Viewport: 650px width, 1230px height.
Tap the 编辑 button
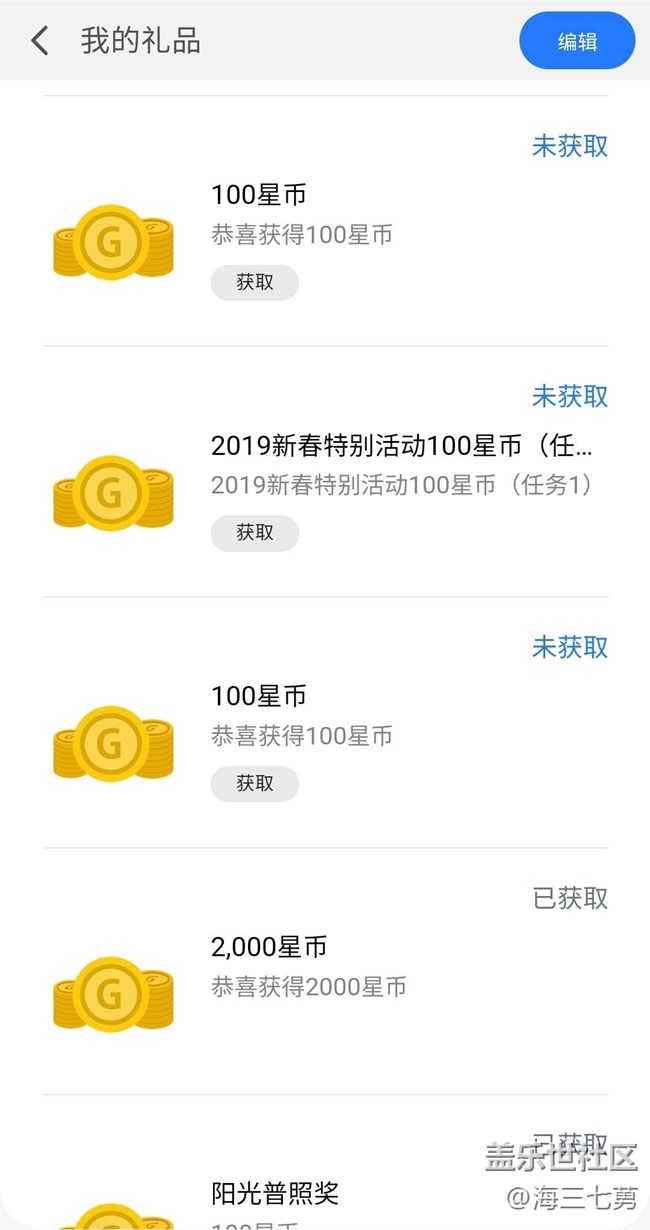click(577, 41)
